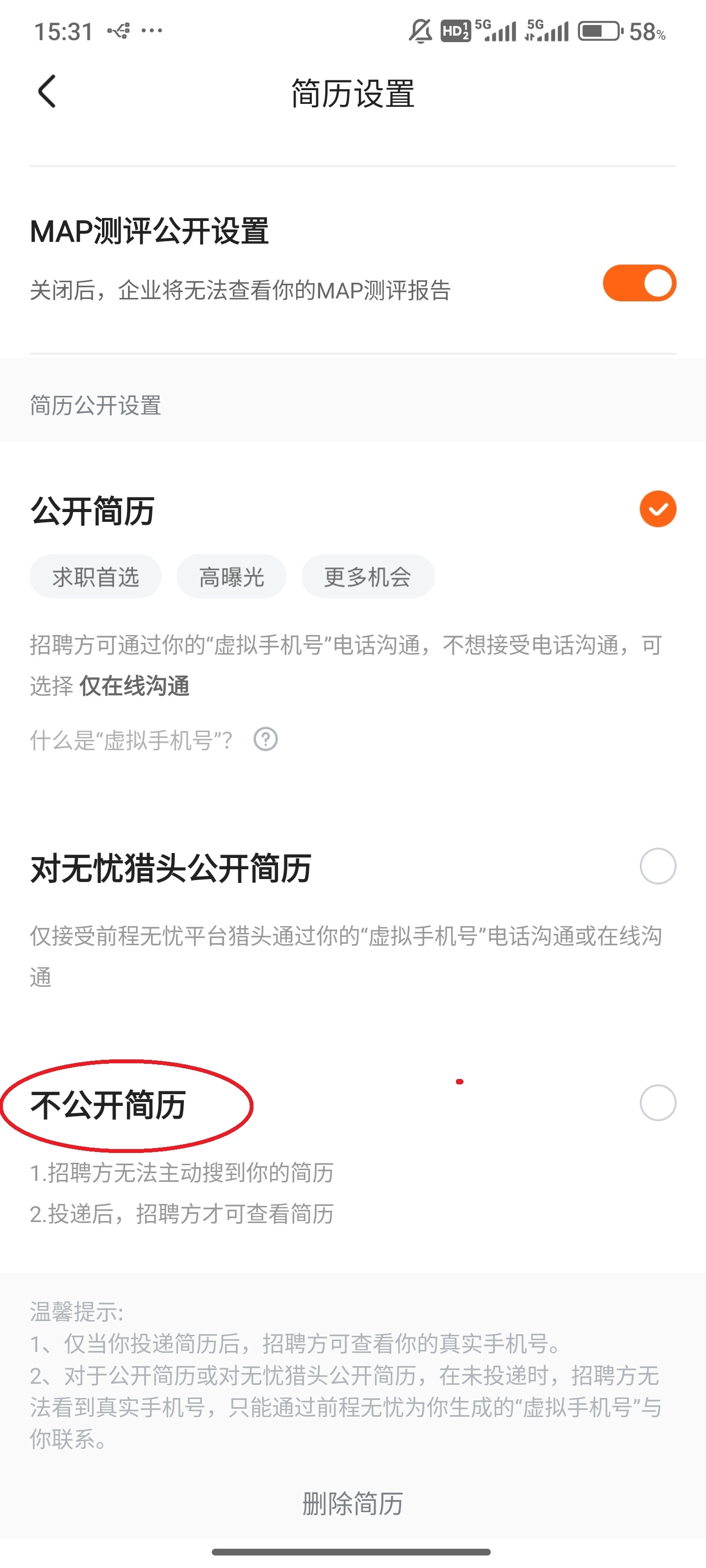Go back from 简历设置 page

point(47,92)
